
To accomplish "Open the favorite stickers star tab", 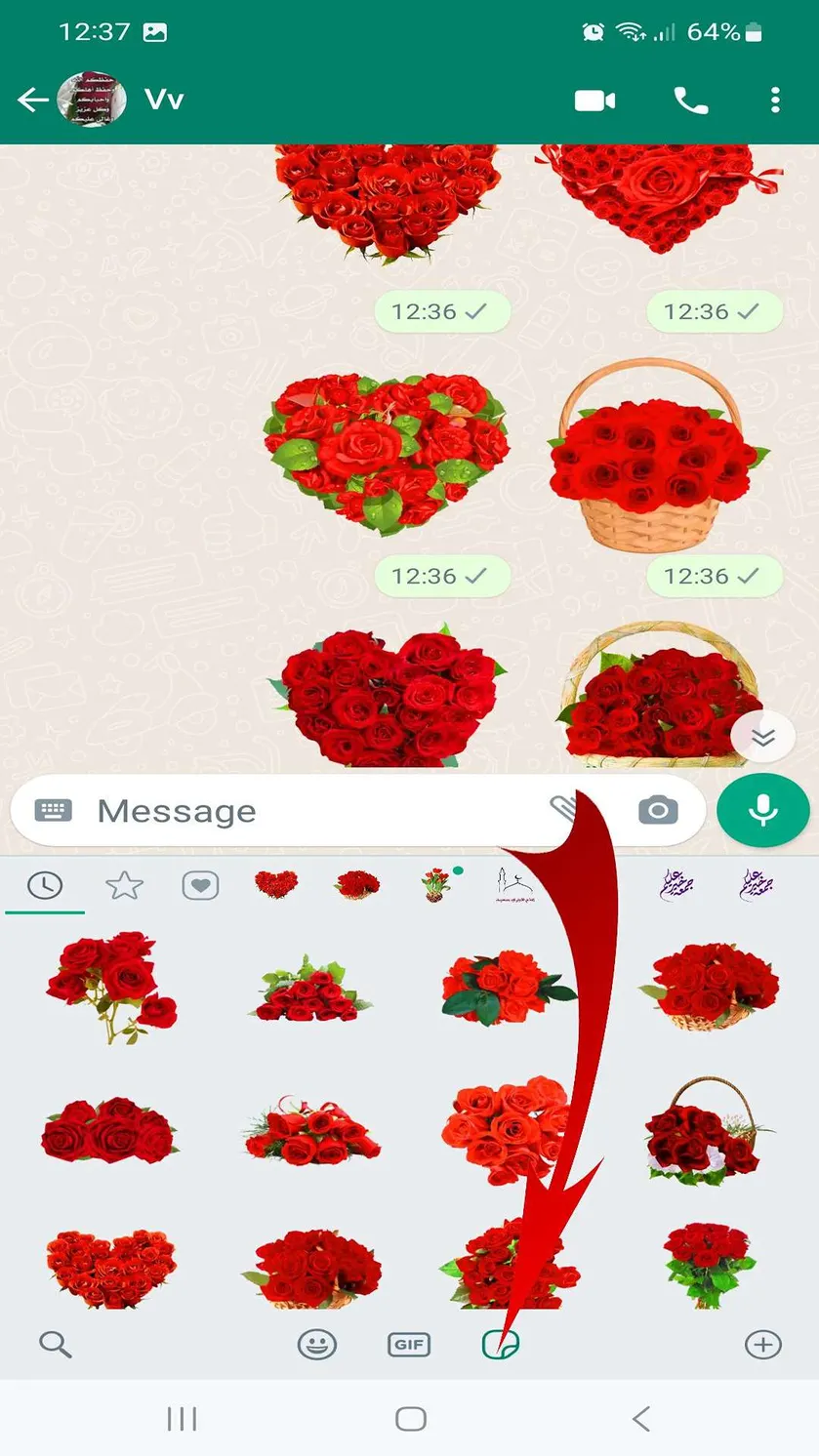I will 124,886.
